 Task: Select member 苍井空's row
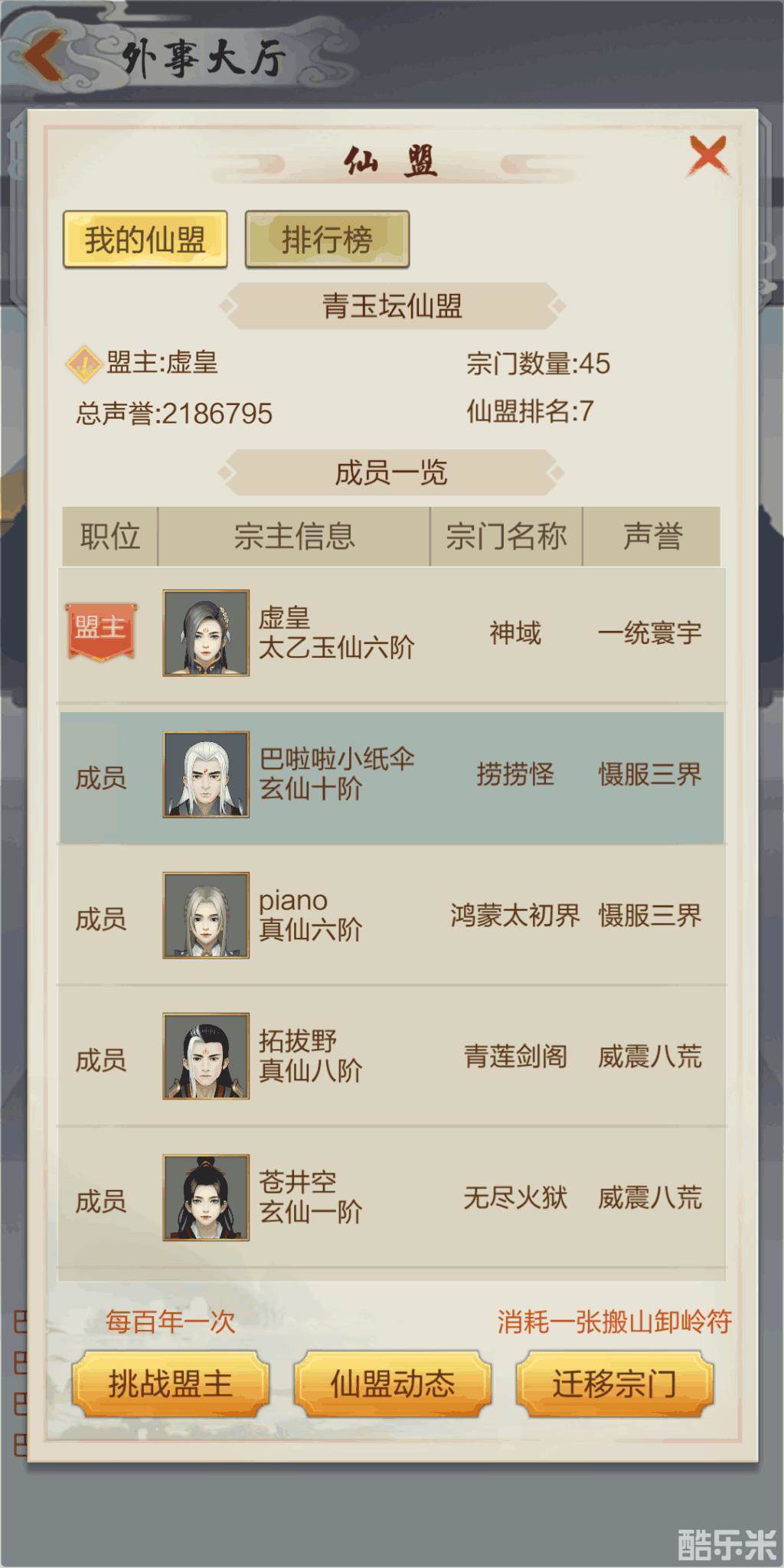point(392,1197)
